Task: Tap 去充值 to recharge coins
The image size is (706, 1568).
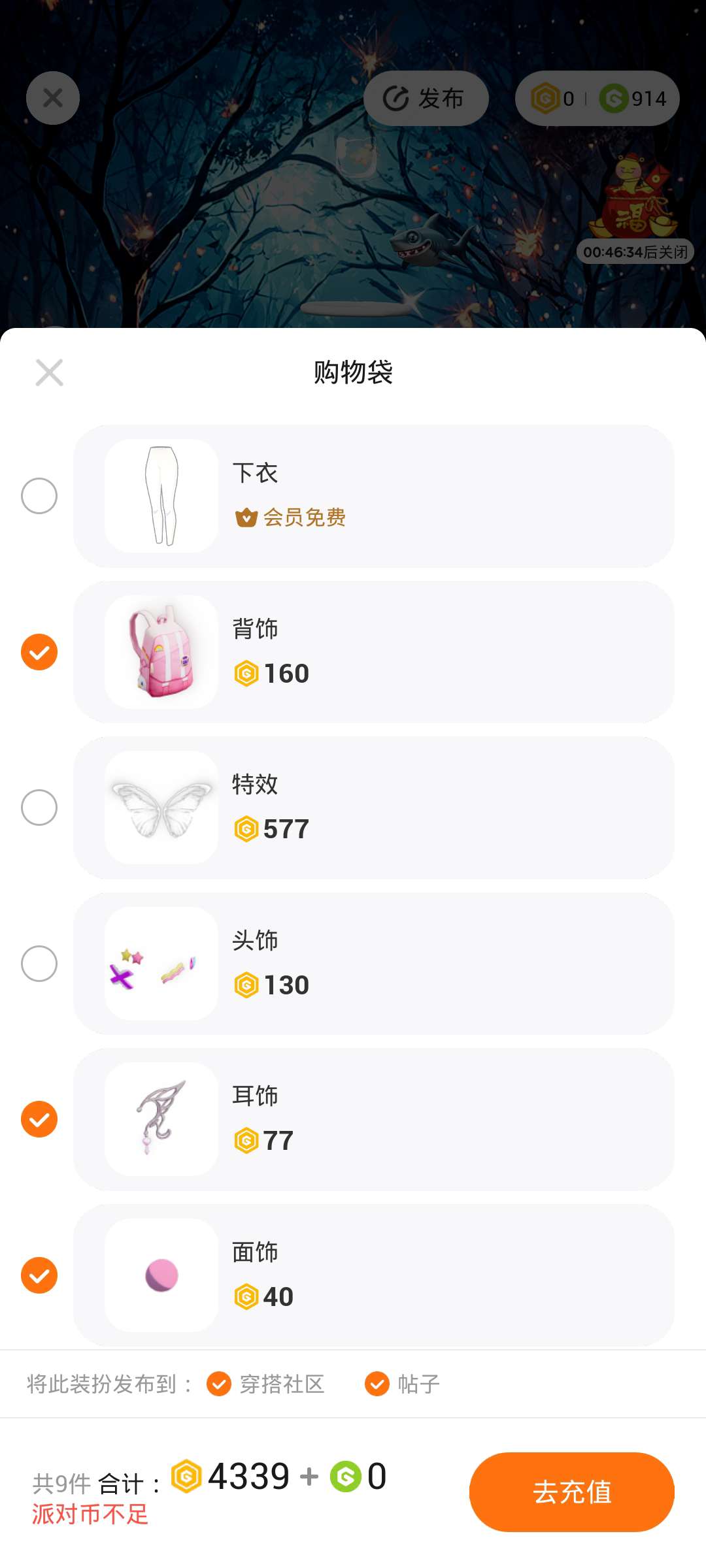Action: 571,1492
